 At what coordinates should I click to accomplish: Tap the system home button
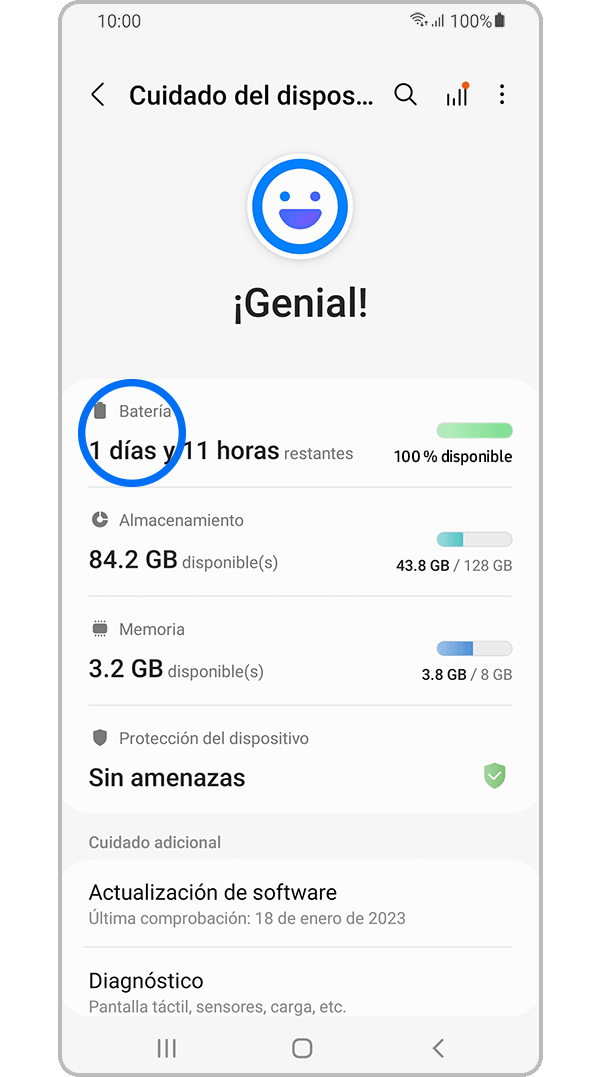point(301,1047)
